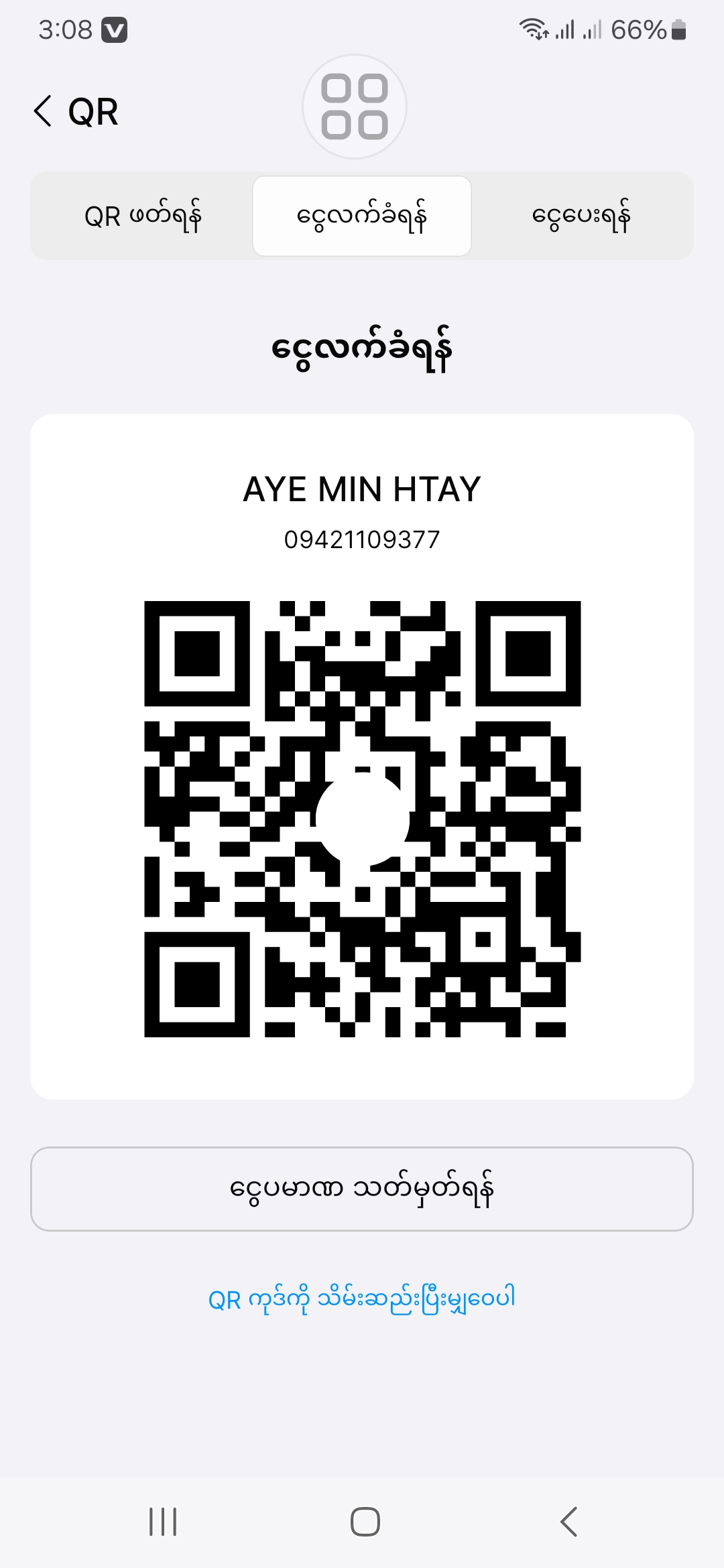This screenshot has width=724, height=1568.
Task: Open recent apps from navigation bar
Action: pyautogui.click(x=163, y=1521)
